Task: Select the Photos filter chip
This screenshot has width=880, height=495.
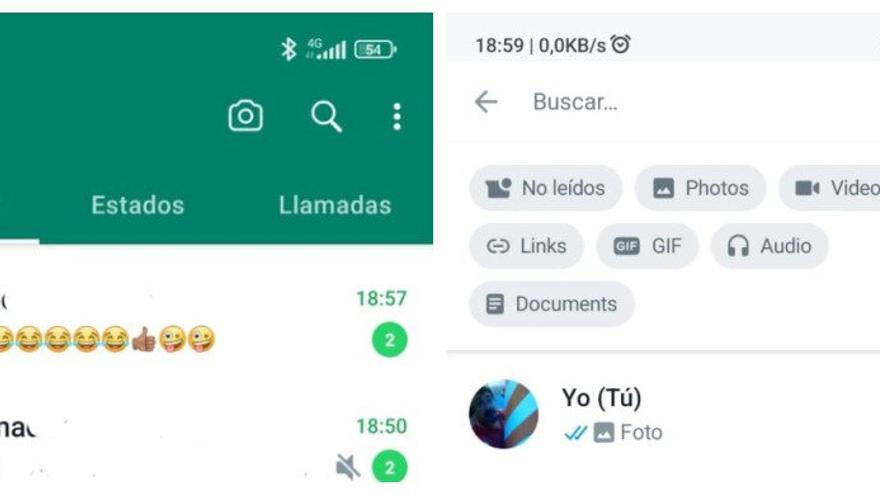Action: [700, 188]
